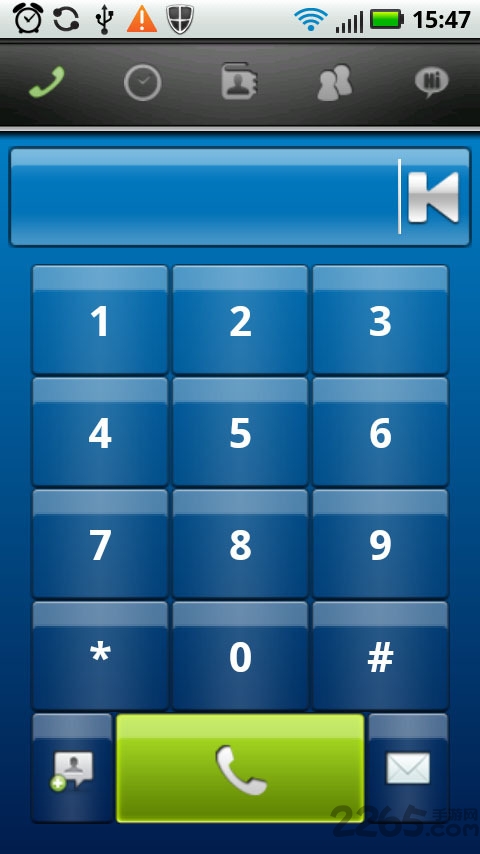Start the call with green phone button

pyautogui.click(x=240, y=768)
